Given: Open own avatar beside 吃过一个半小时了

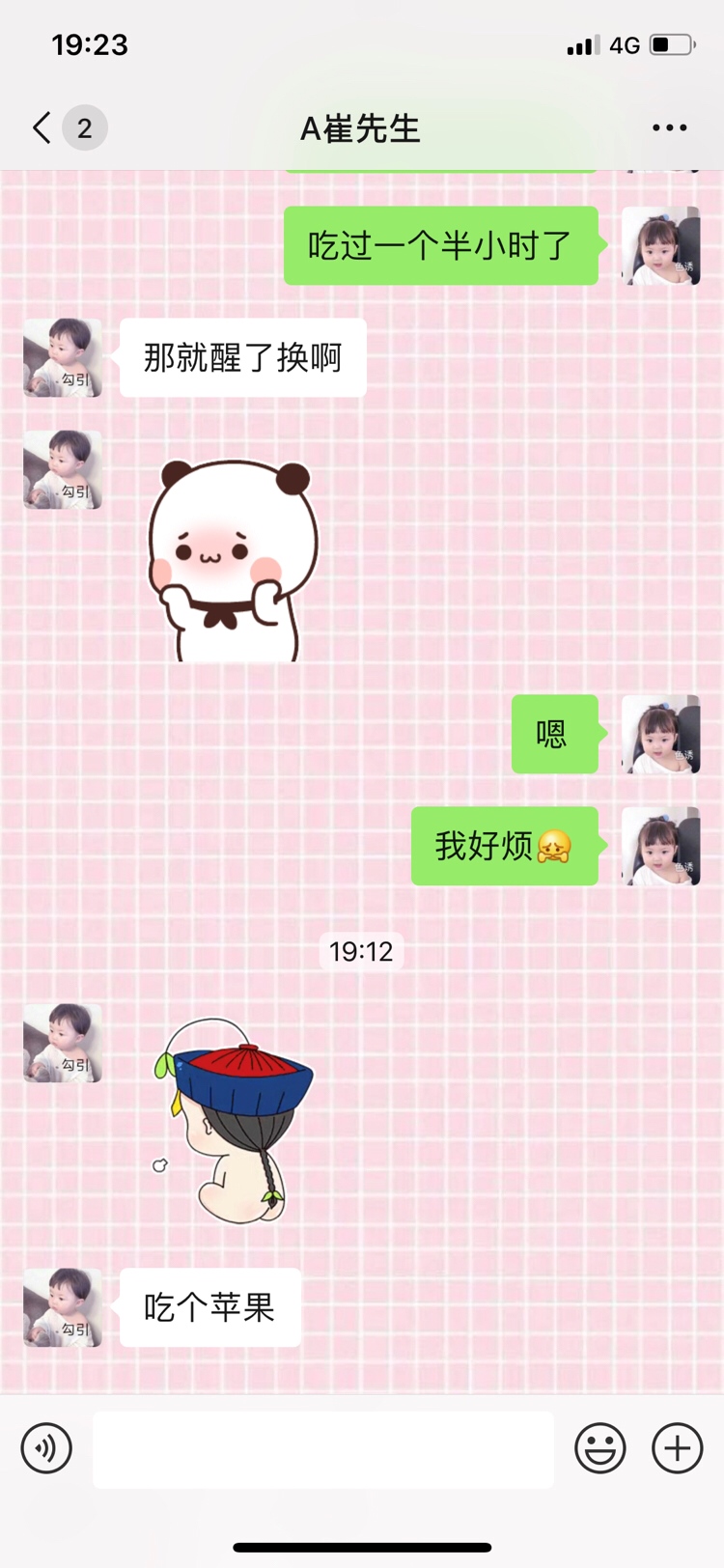Looking at the screenshot, I should (660, 245).
